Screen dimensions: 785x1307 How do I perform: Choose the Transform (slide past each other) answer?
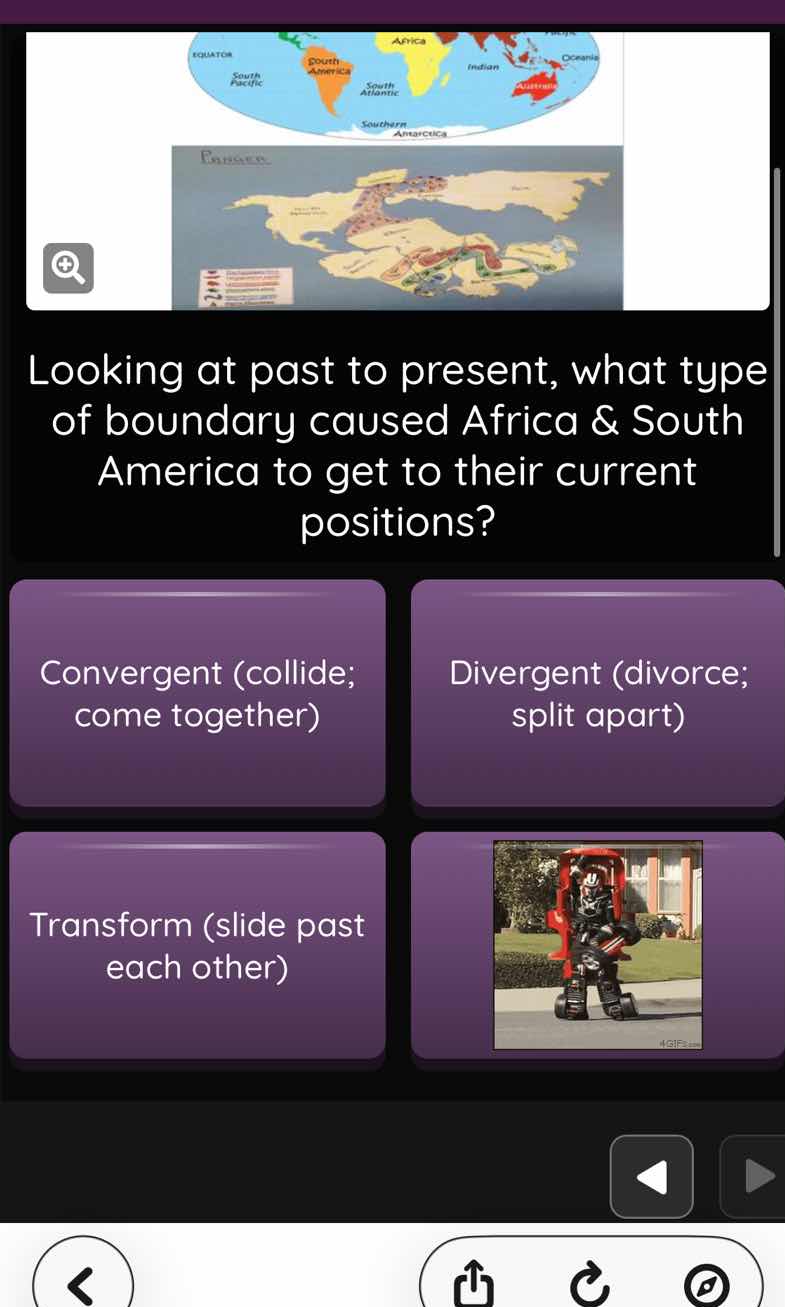[197, 945]
